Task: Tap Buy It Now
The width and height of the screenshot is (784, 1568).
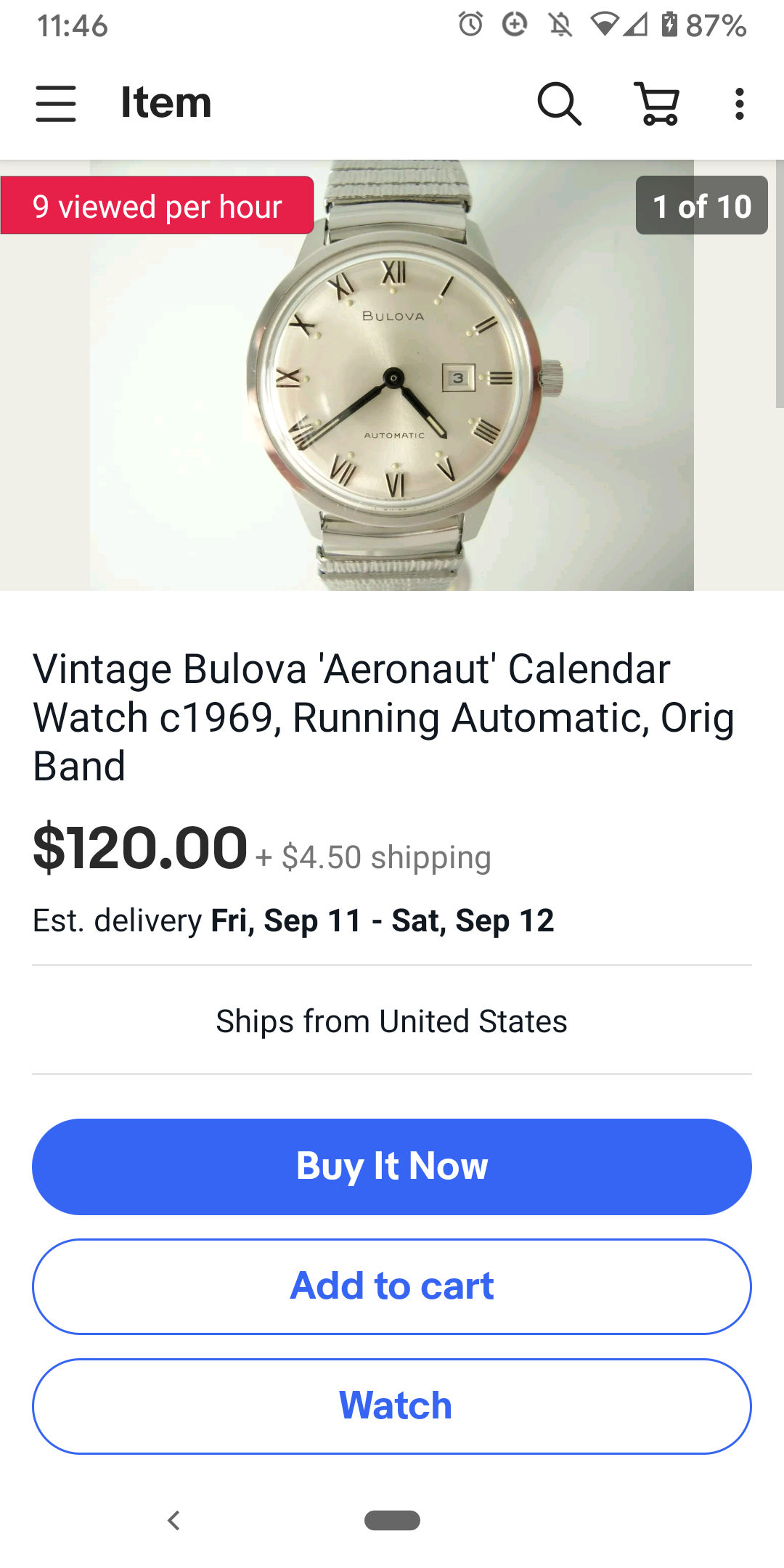Action: pos(392,1167)
